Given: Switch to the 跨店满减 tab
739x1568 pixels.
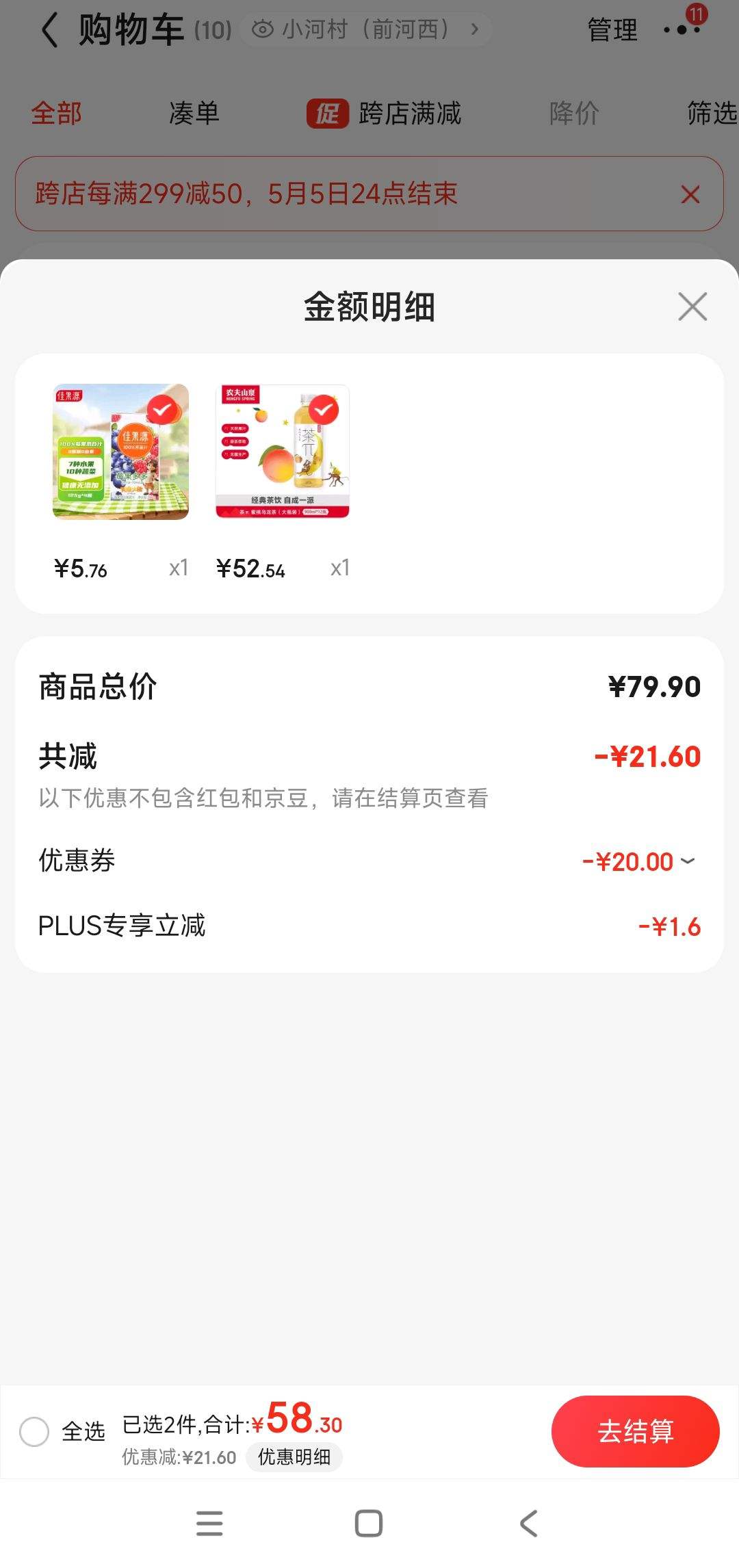Looking at the screenshot, I should click(385, 113).
